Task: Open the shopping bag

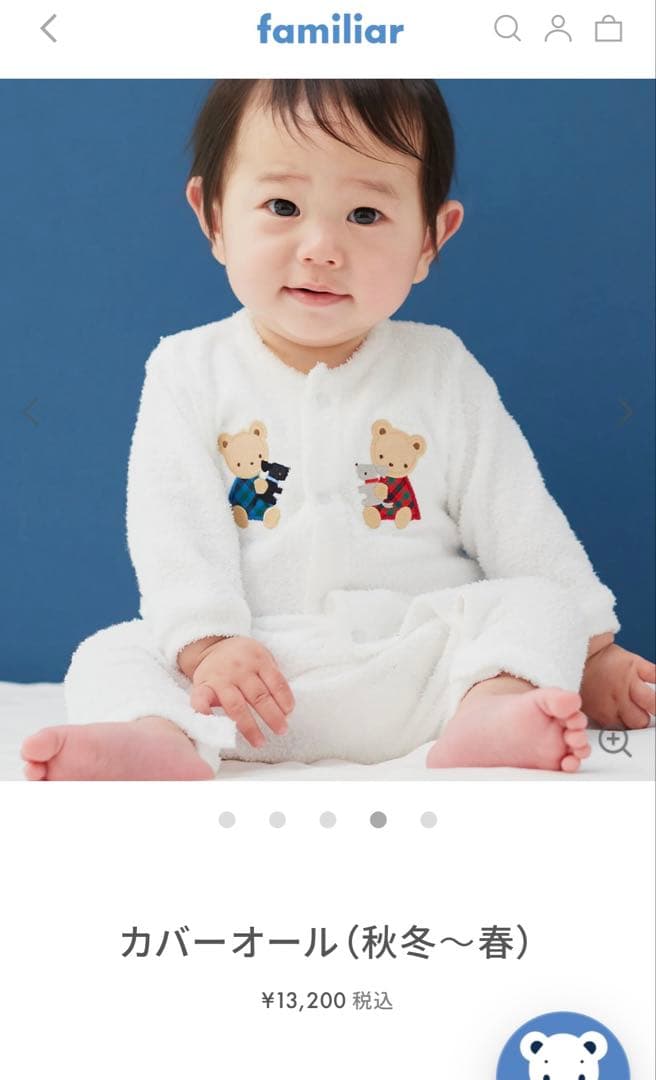Action: pyautogui.click(x=609, y=29)
